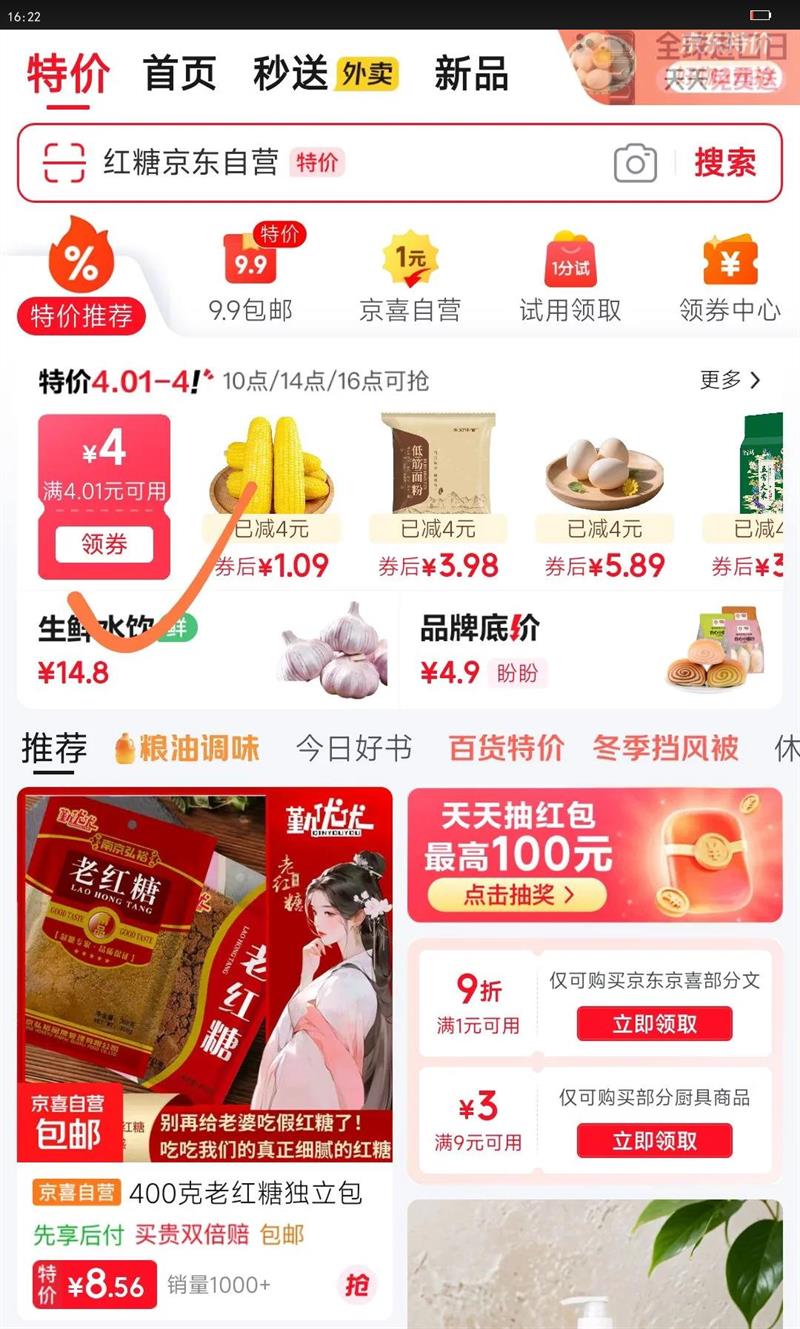800x1329 pixels.
Task: Open the eggs deal at ¥5.89
Action: (604, 497)
